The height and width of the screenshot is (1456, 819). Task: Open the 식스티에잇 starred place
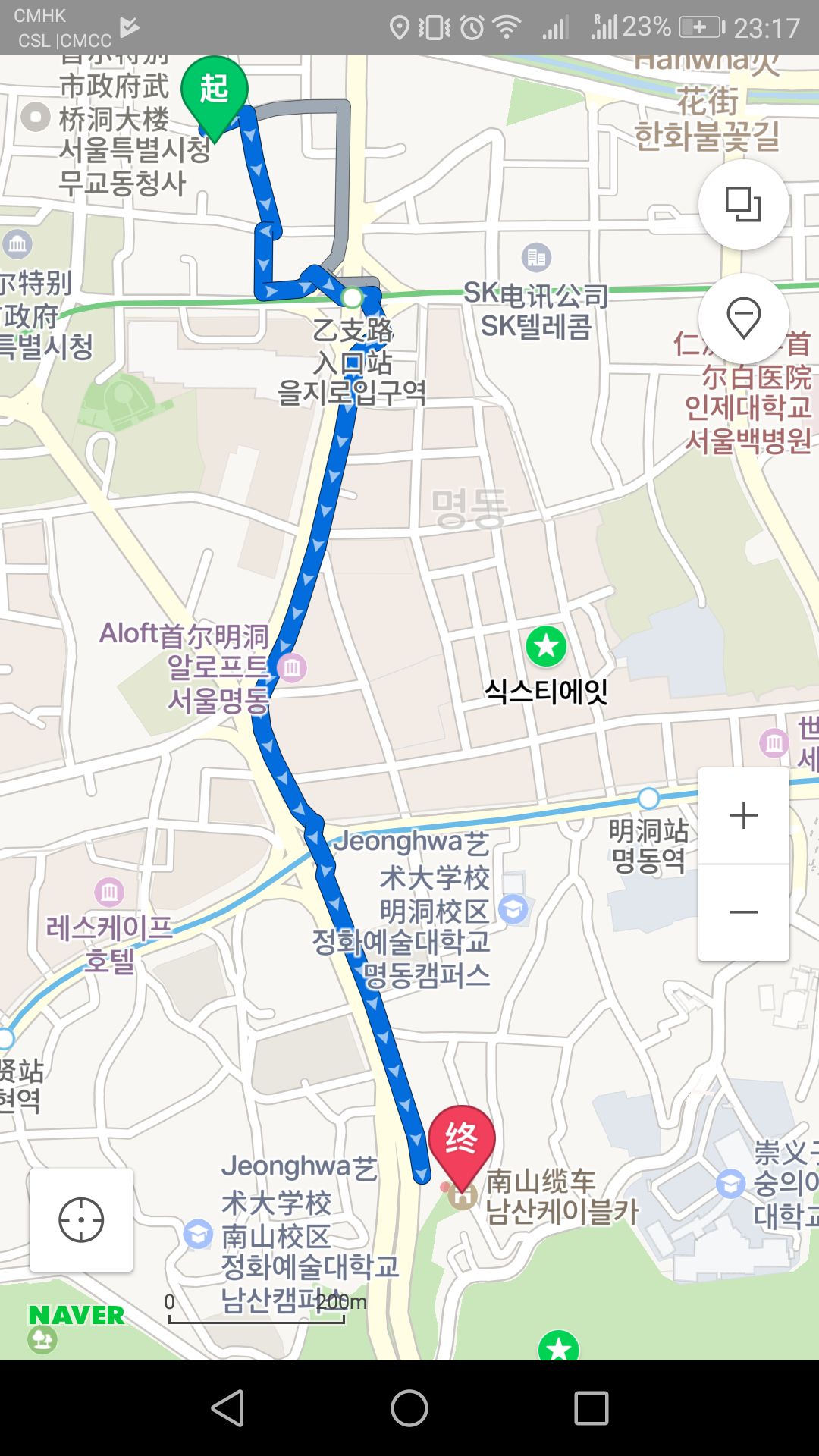[x=546, y=646]
